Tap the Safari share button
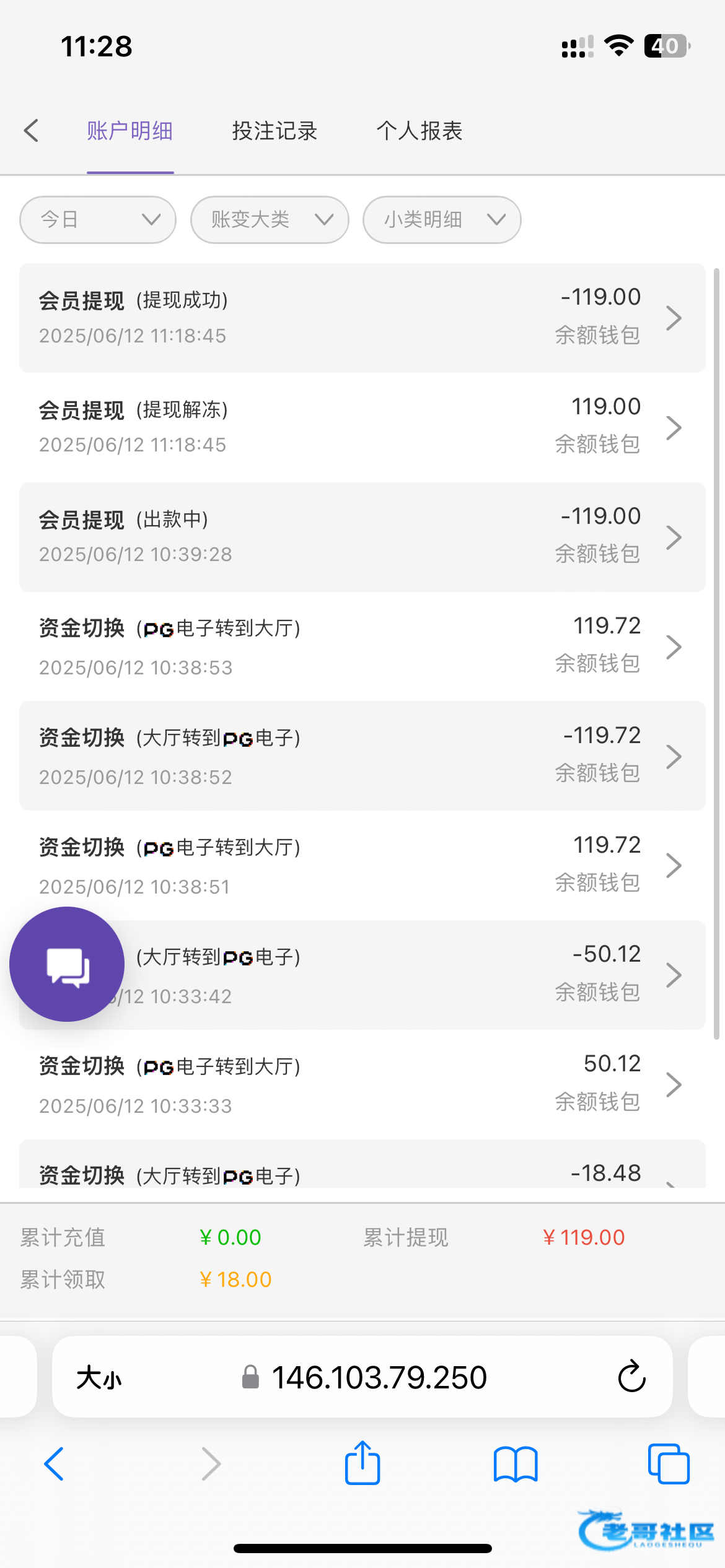 point(362,1463)
